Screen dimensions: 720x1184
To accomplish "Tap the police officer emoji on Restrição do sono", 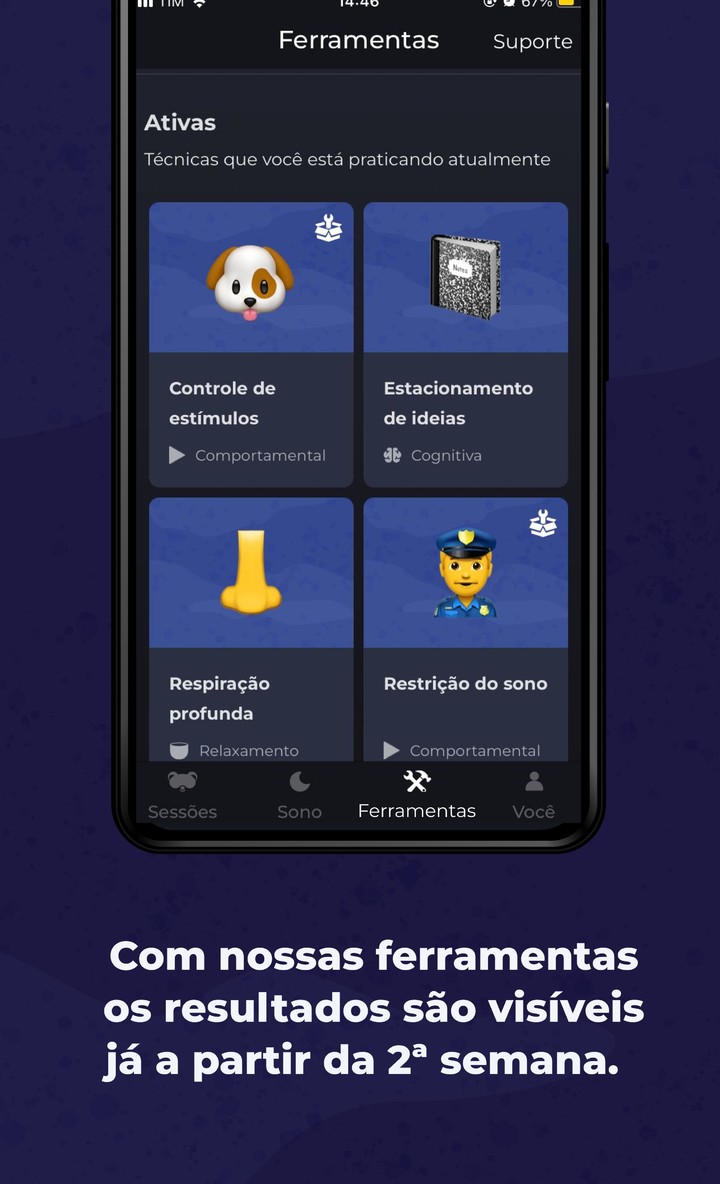I will pos(466,572).
